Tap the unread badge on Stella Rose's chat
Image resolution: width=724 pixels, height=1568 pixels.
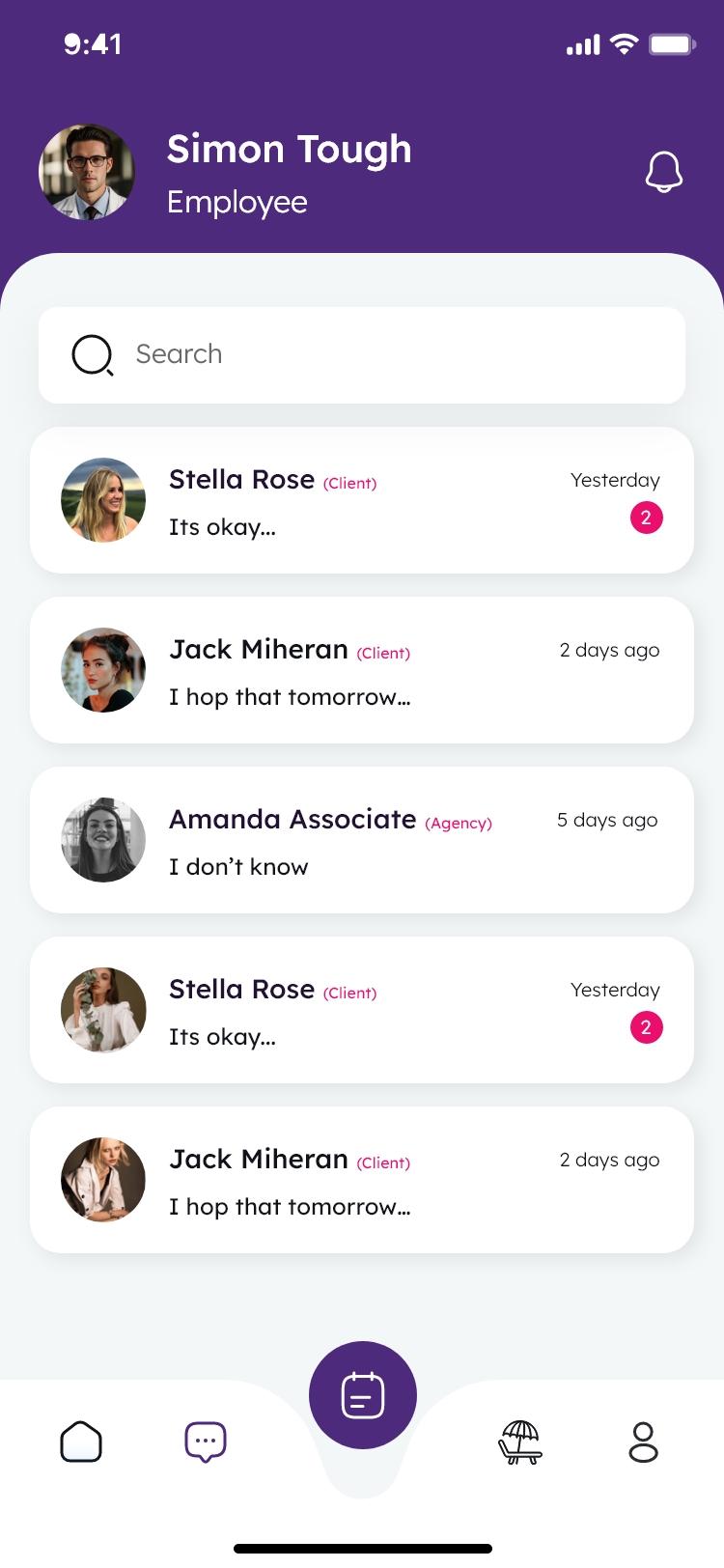tap(646, 518)
